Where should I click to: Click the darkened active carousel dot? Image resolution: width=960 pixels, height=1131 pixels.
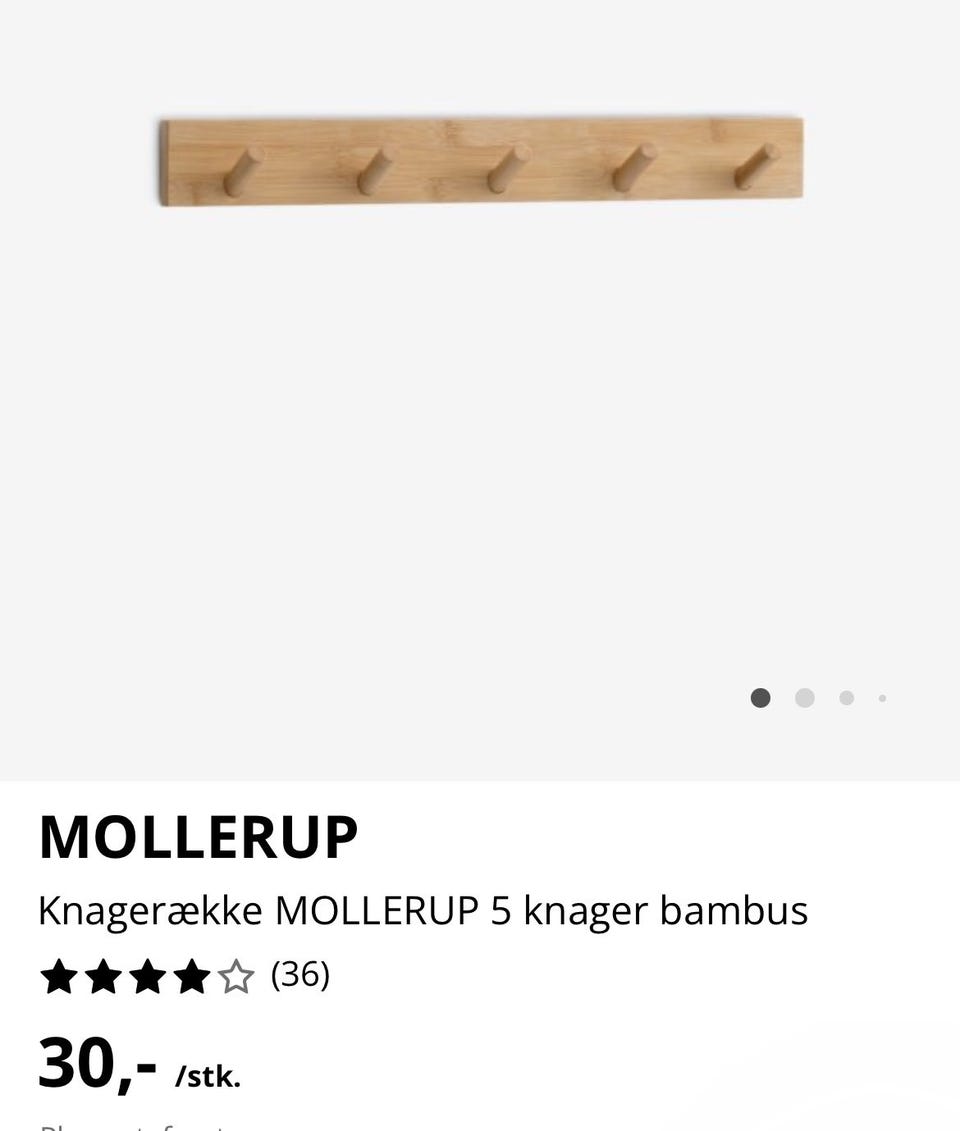point(760,698)
